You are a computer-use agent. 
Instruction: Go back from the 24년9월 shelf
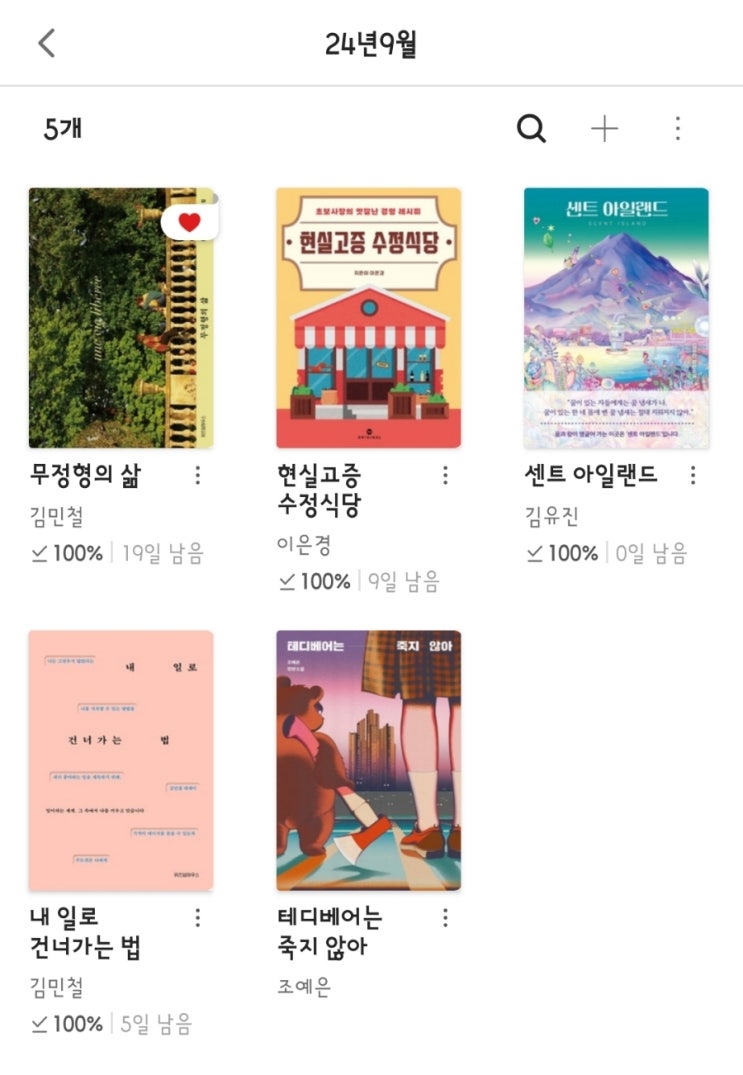point(47,43)
